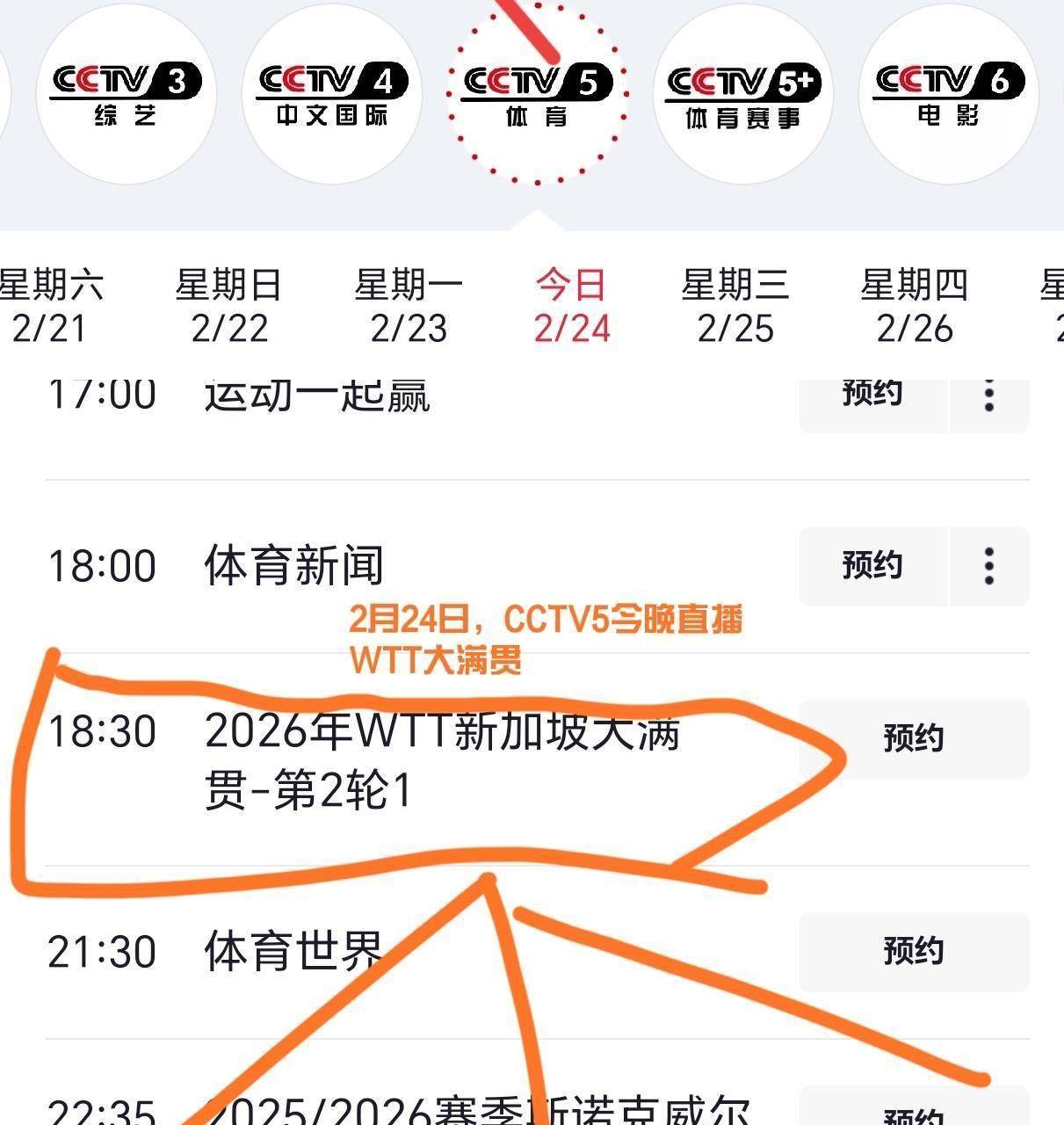Open the 星期三 2/25 schedule

735,306
